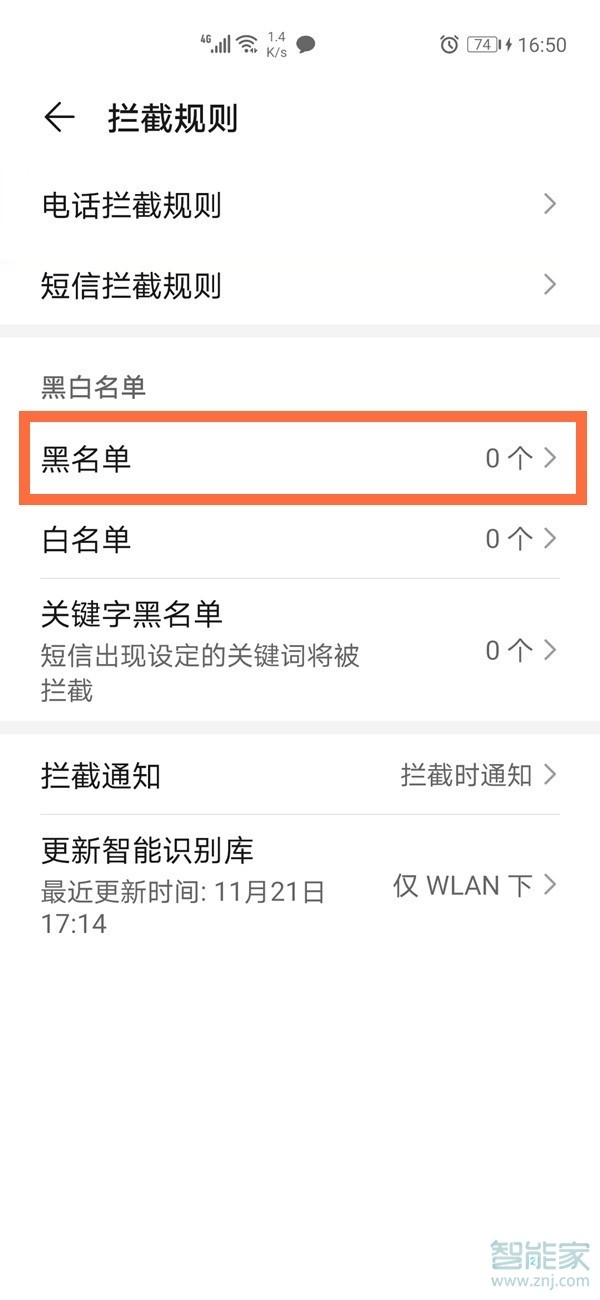Open the 白名单 list
This screenshot has width=600, height=1300.
pos(300,540)
